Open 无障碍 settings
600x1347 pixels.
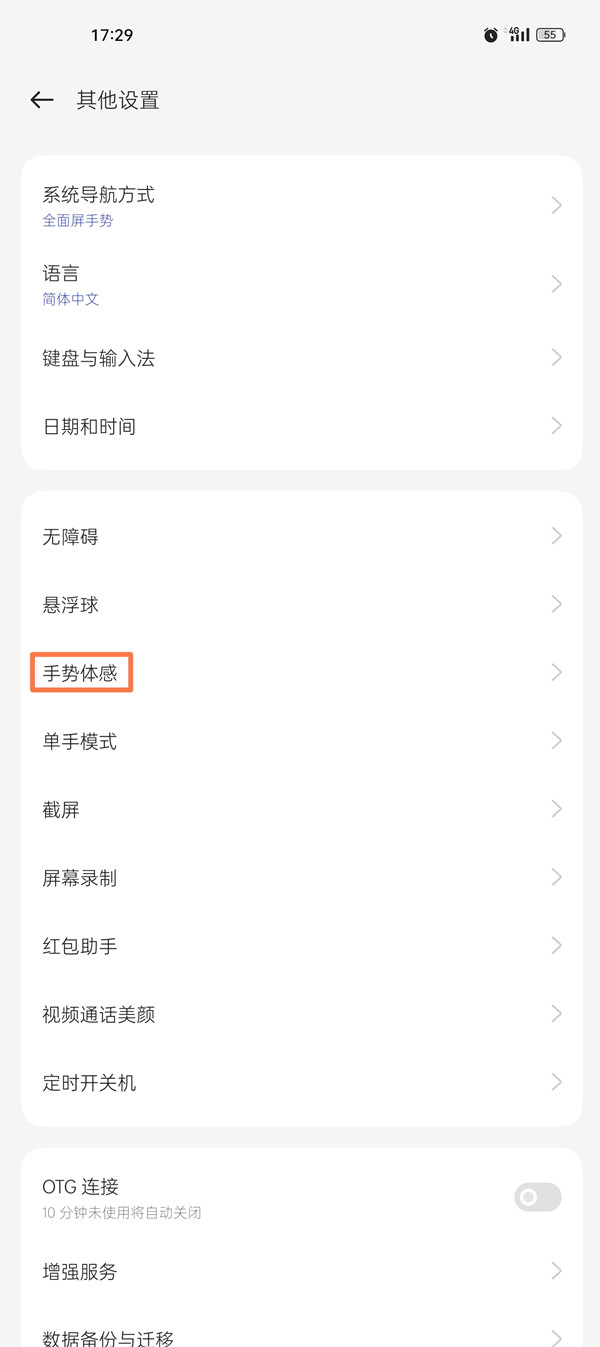tap(300, 537)
